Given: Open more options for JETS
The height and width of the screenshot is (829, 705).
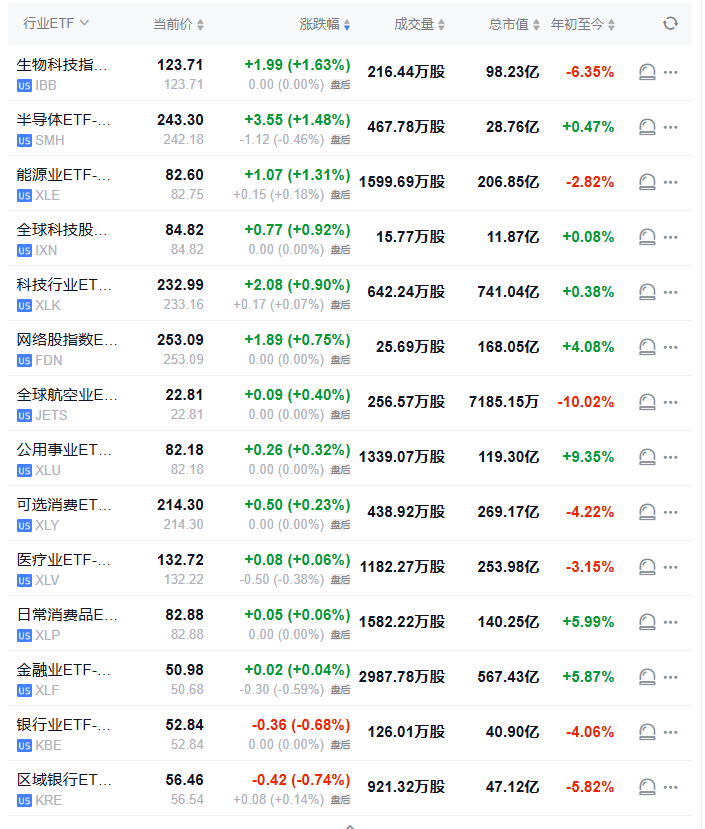Looking at the screenshot, I should [x=671, y=402].
